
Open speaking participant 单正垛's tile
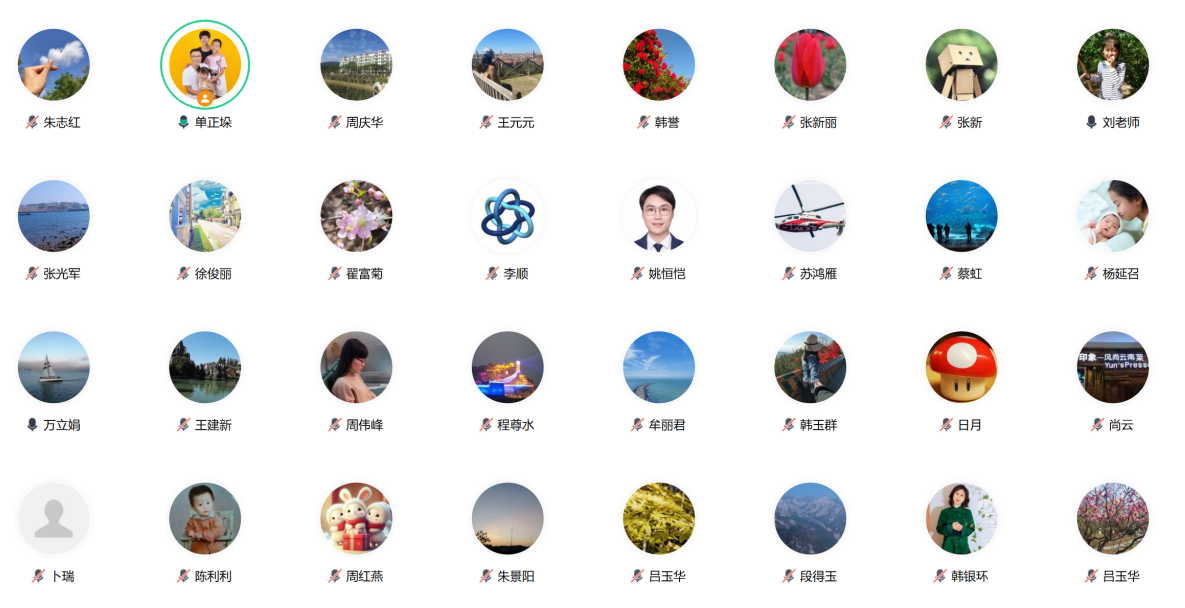pyautogui.click(x=205, y=65)
